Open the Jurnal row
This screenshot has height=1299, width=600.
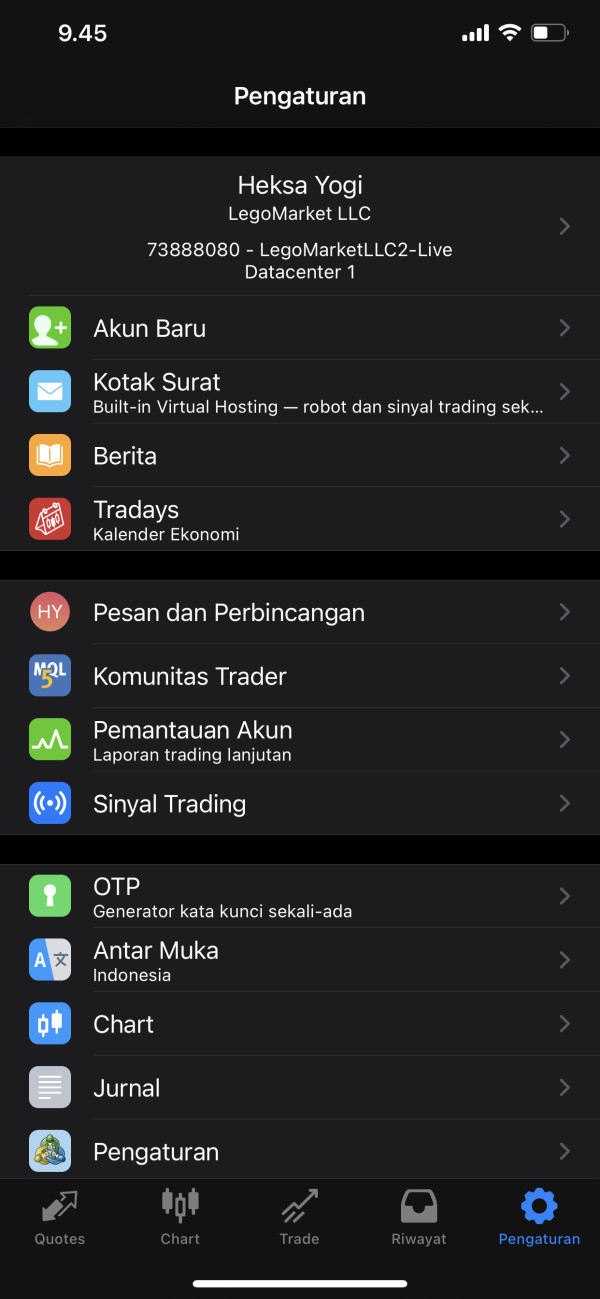[300, 1088]
